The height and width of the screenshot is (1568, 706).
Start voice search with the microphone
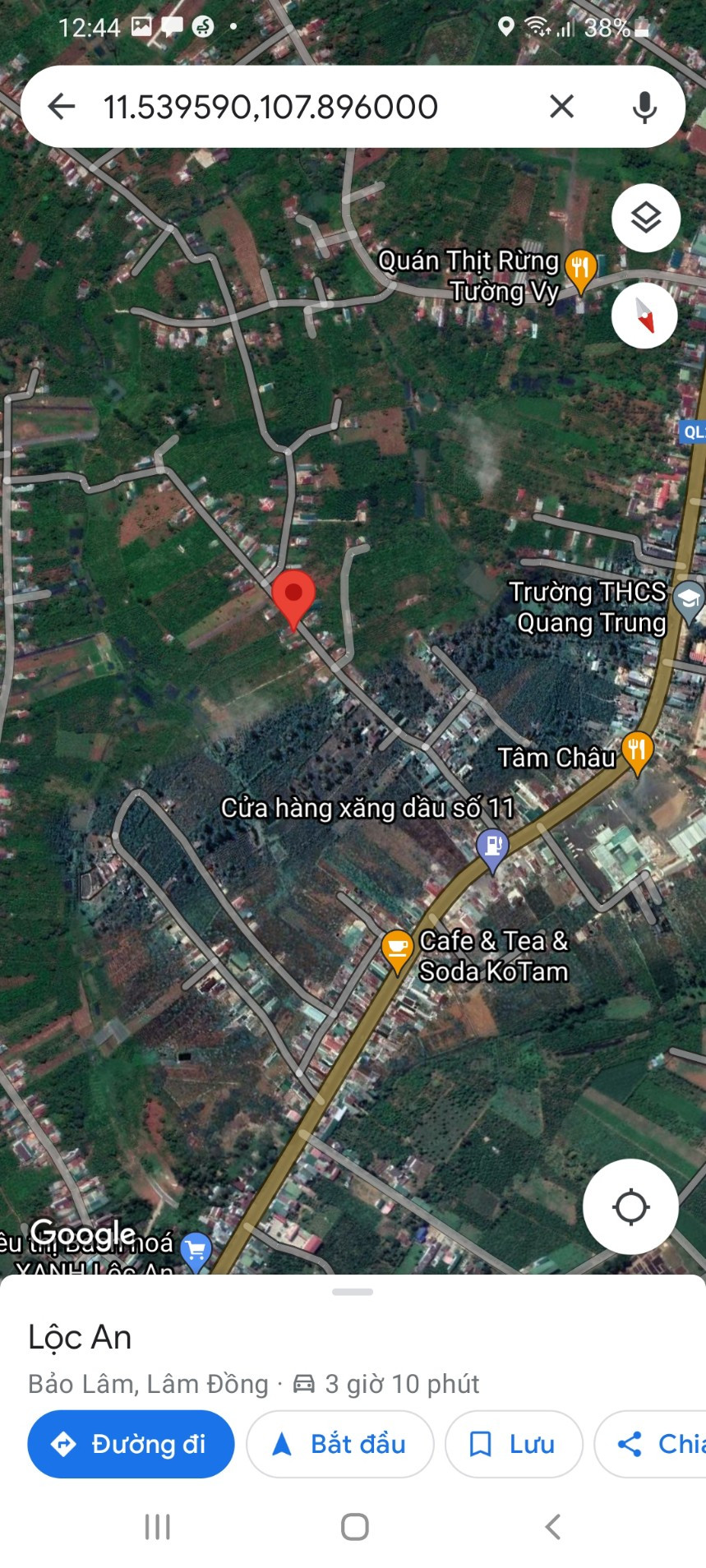[x=645, y=107]
